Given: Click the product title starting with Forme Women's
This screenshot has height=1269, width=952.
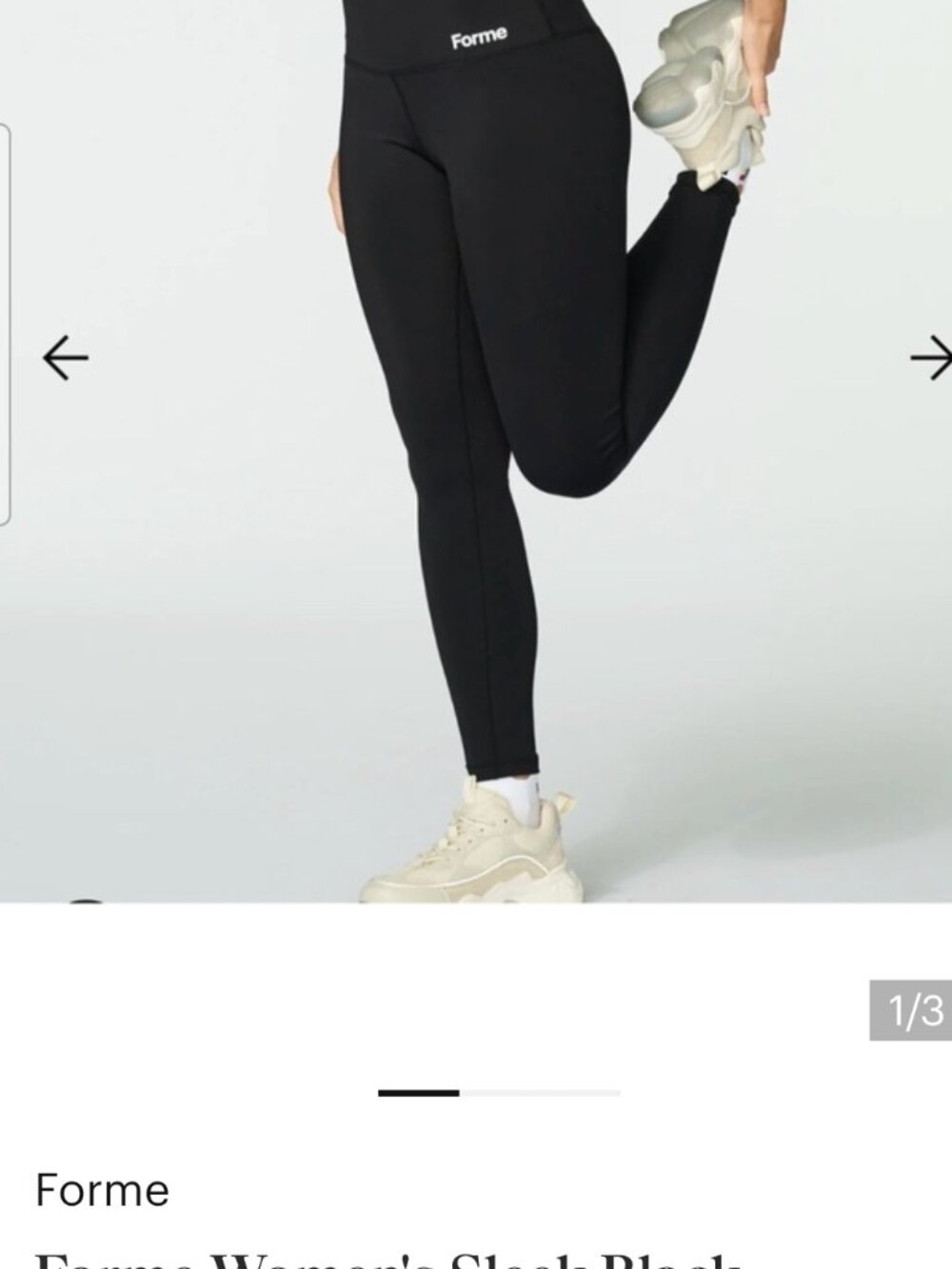Looking at the screenshot, I should pos(381,1261).
